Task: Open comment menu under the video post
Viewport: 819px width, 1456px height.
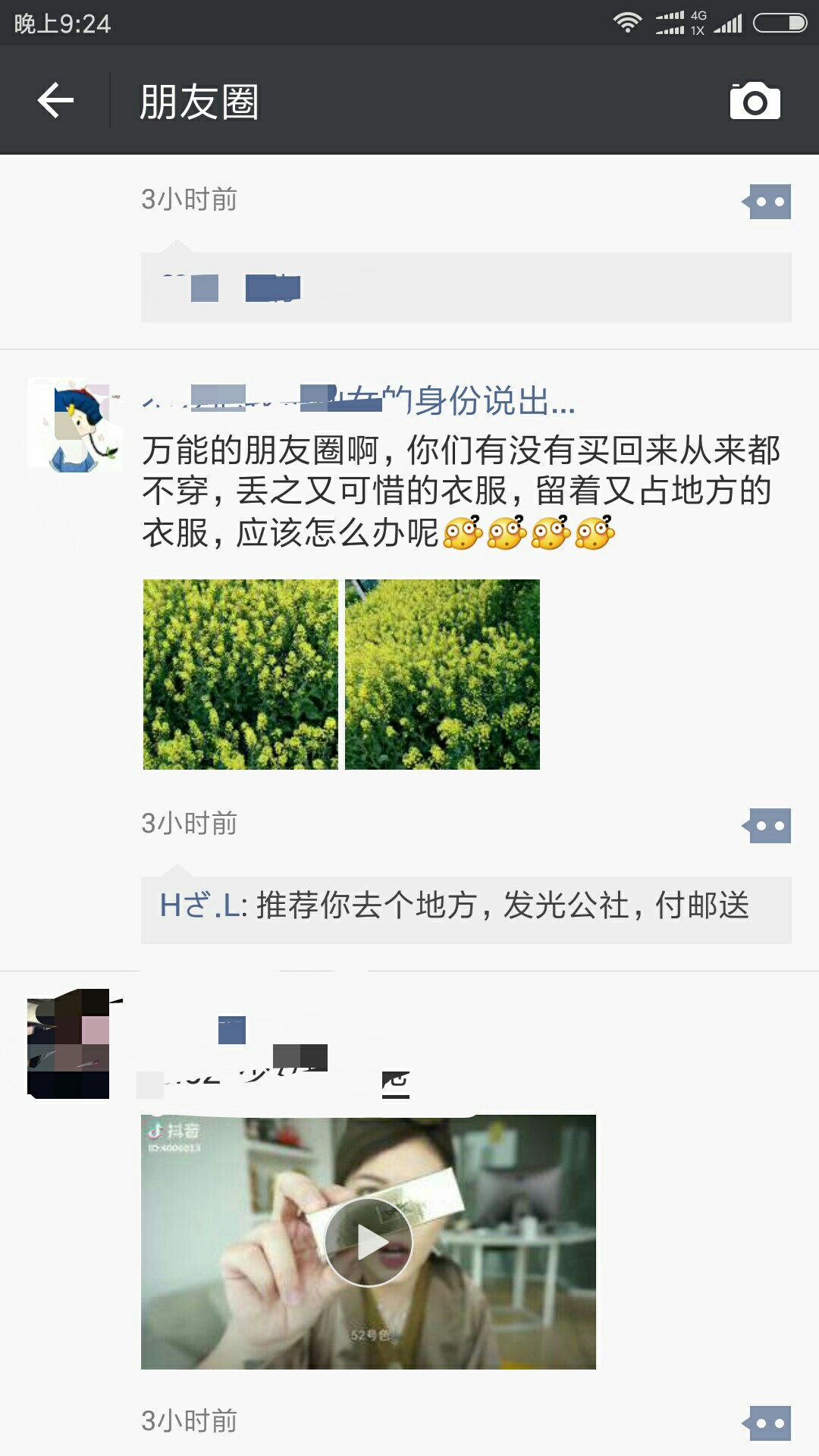Action: pos(767,1423)
